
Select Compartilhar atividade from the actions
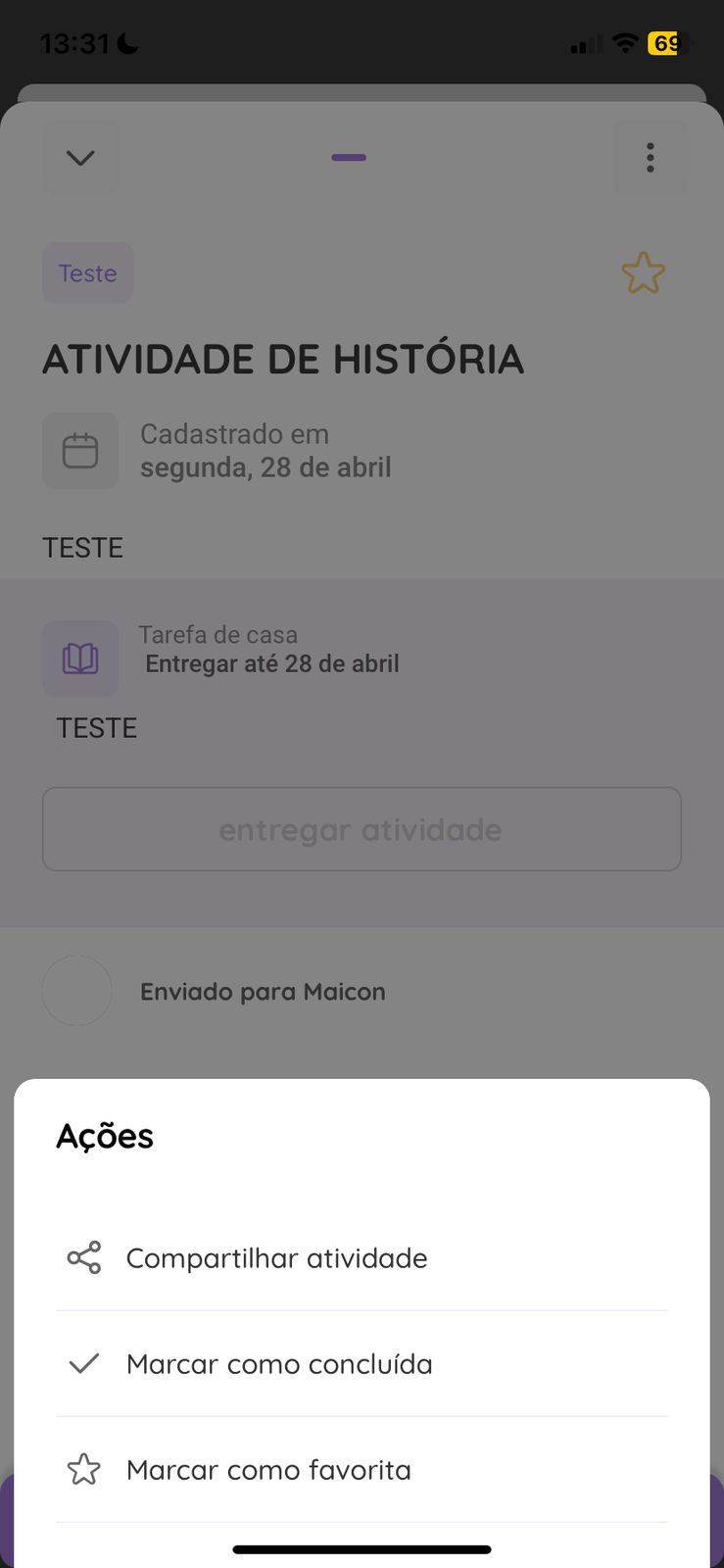(276, 1258)
